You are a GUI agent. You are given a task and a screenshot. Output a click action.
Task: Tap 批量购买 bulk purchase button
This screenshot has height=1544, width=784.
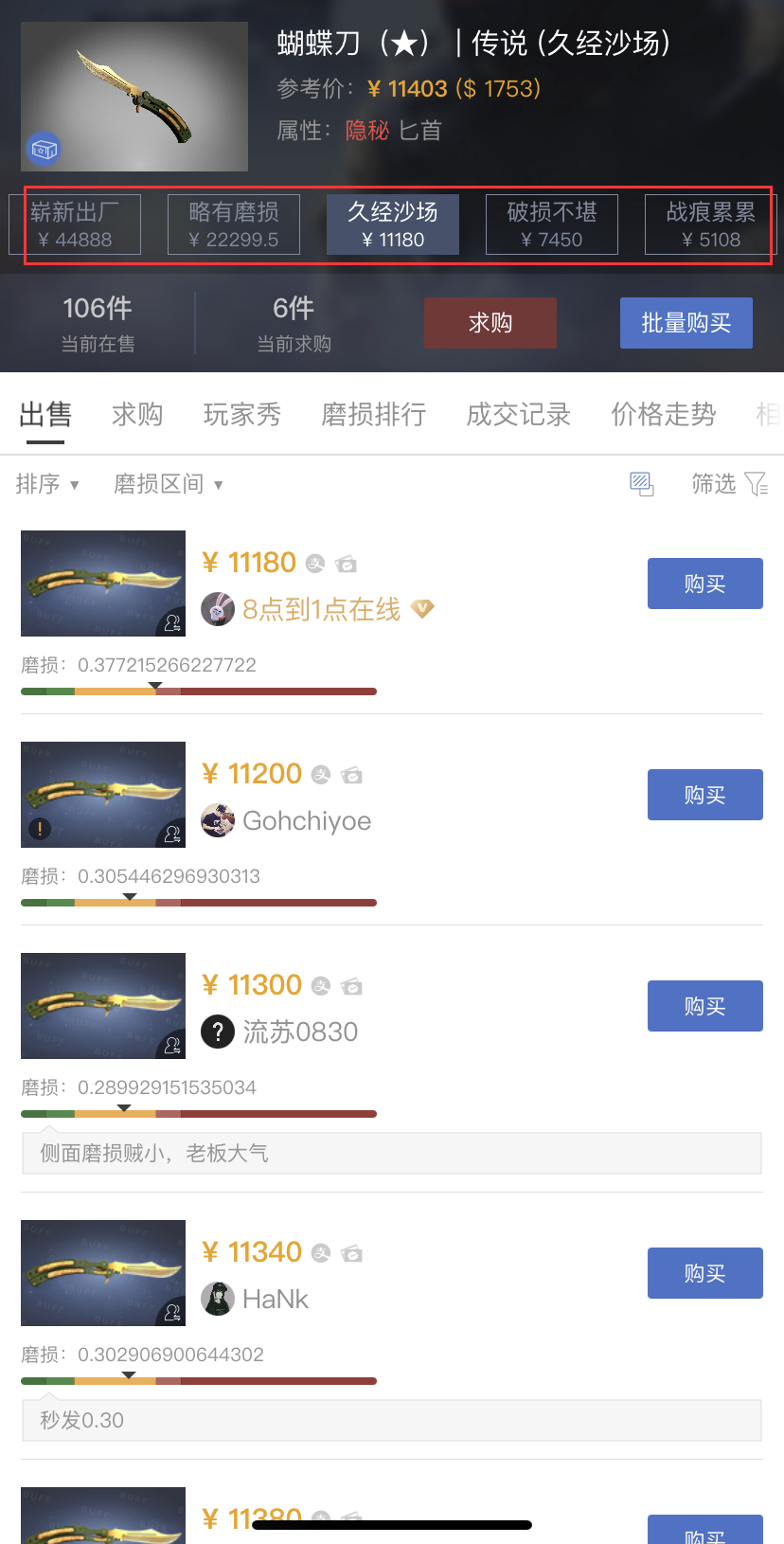pos(686,323)
